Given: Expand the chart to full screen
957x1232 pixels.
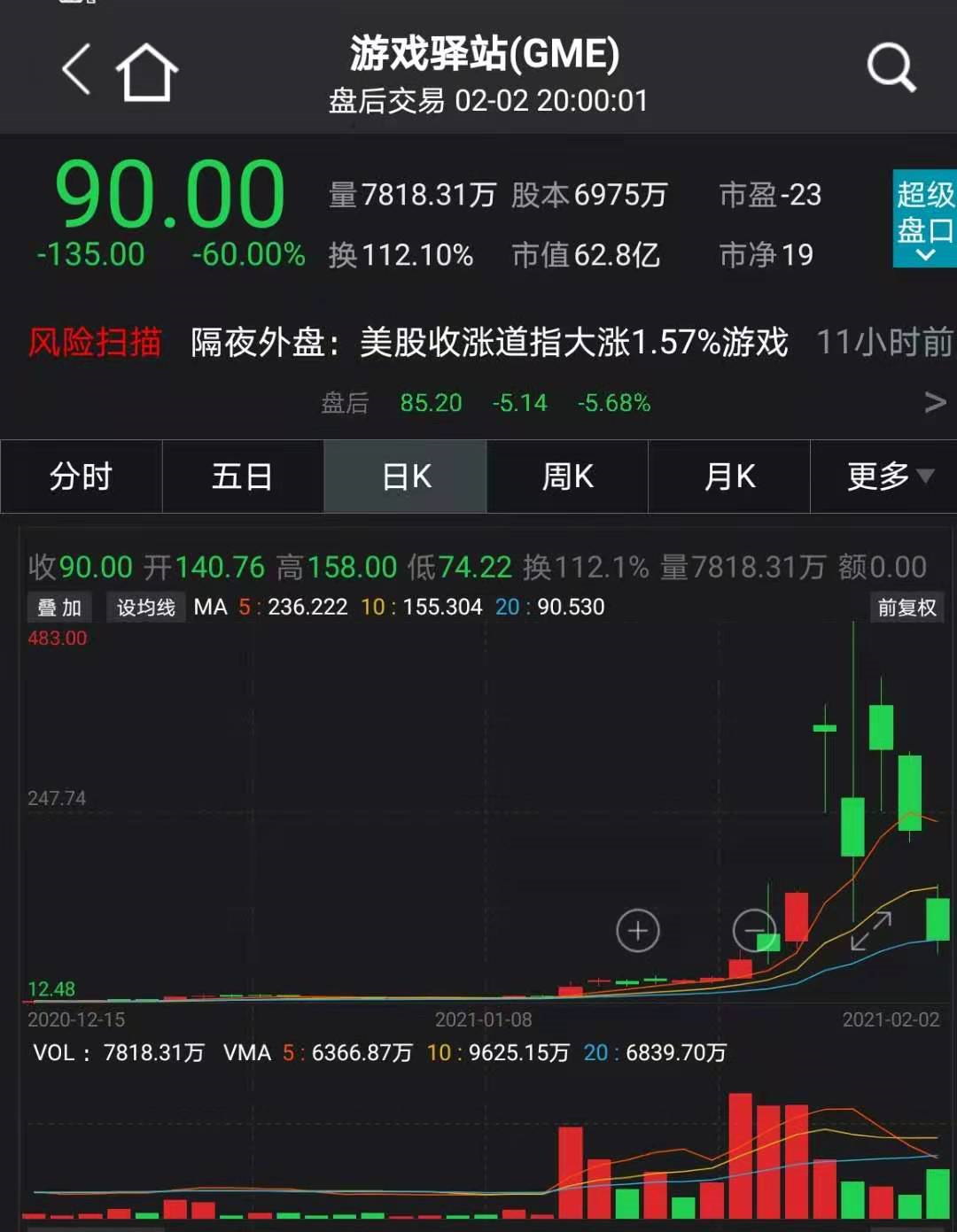Looking at the screenshot, I should click(870, 931).
